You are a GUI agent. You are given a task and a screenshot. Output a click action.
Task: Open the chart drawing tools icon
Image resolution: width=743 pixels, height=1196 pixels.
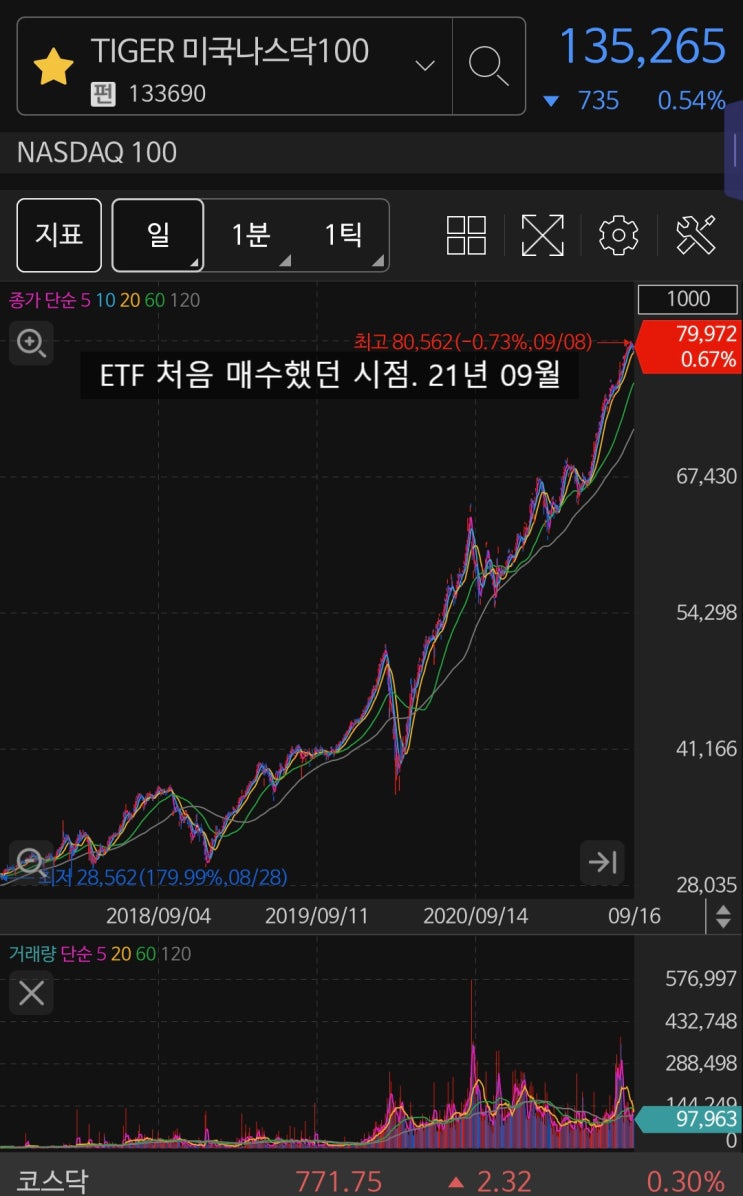(696, 235)
